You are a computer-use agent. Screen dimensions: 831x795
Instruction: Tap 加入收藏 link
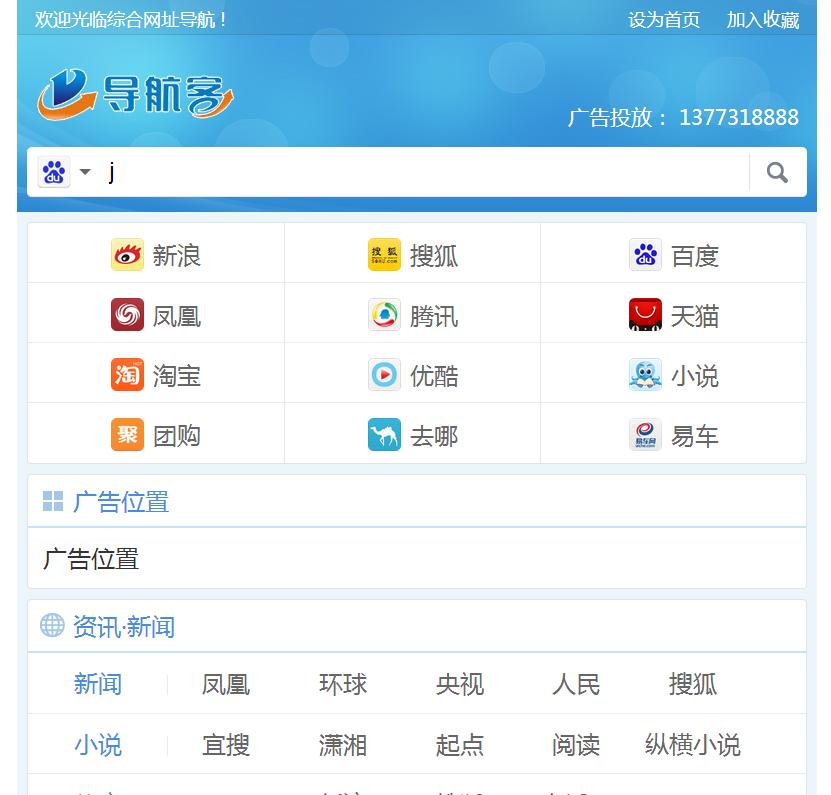click(x=763, y=20)
